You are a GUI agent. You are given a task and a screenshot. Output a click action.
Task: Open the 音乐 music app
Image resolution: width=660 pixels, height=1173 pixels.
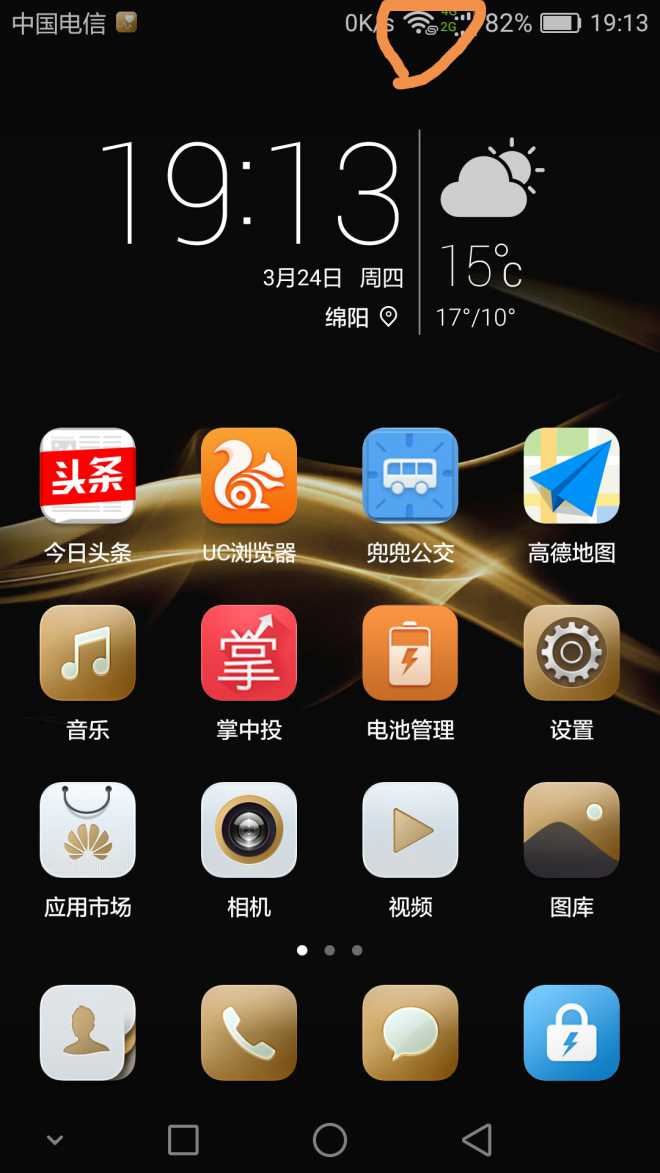coord(87,653)
